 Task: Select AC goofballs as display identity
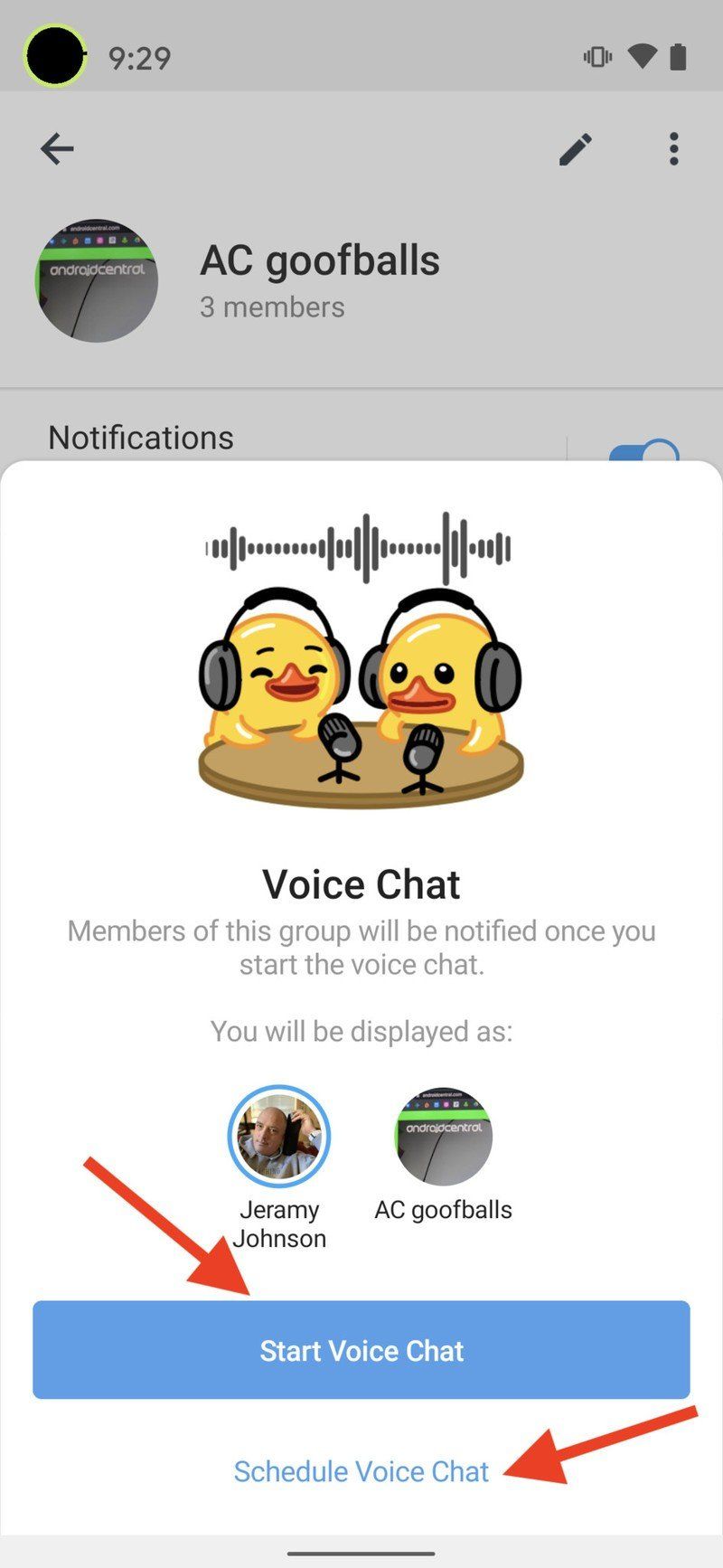pyautogui.click(x=442, y=1137)
